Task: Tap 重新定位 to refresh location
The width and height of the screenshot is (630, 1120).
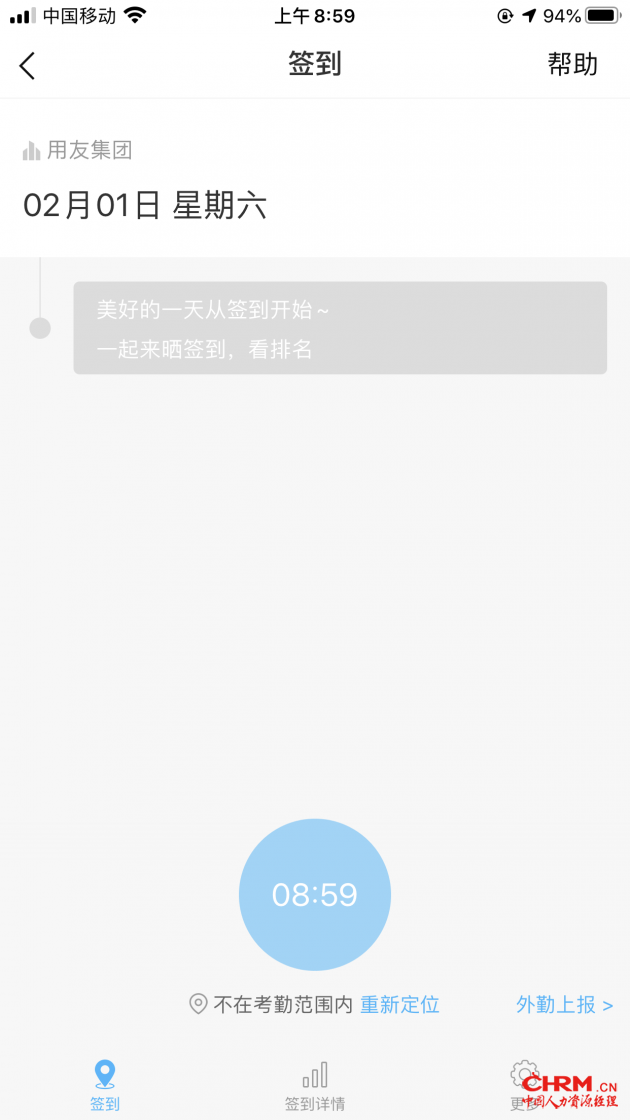Action: click(400, 1005)
